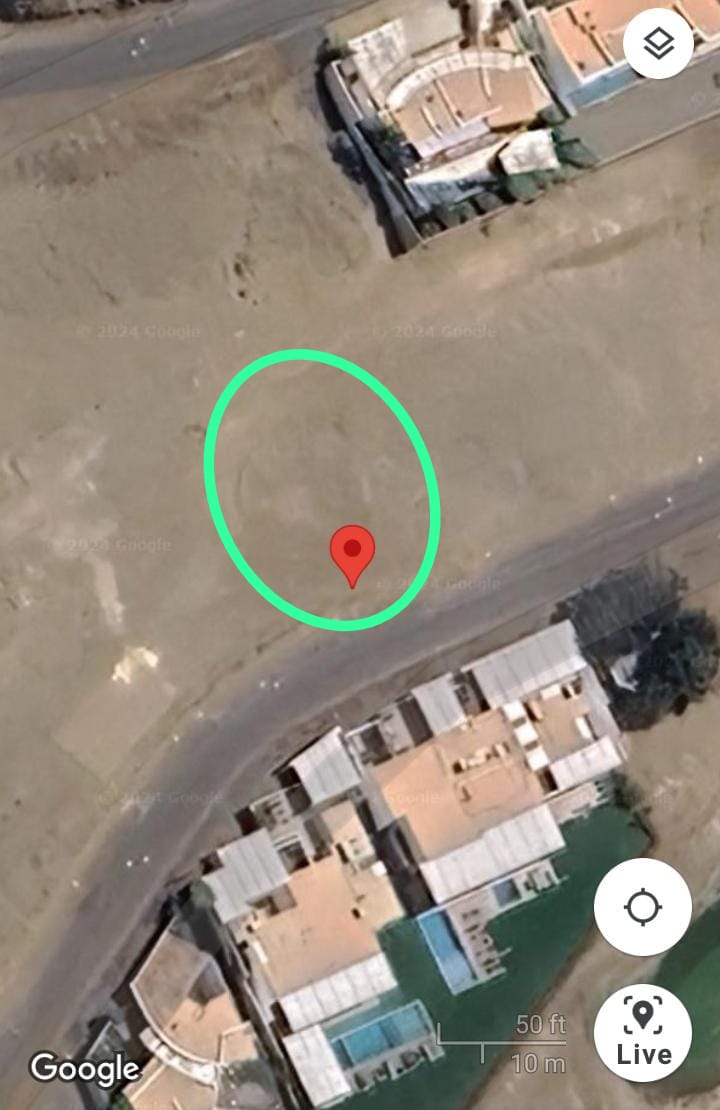Center map on my location

click(x=642, y=908)
